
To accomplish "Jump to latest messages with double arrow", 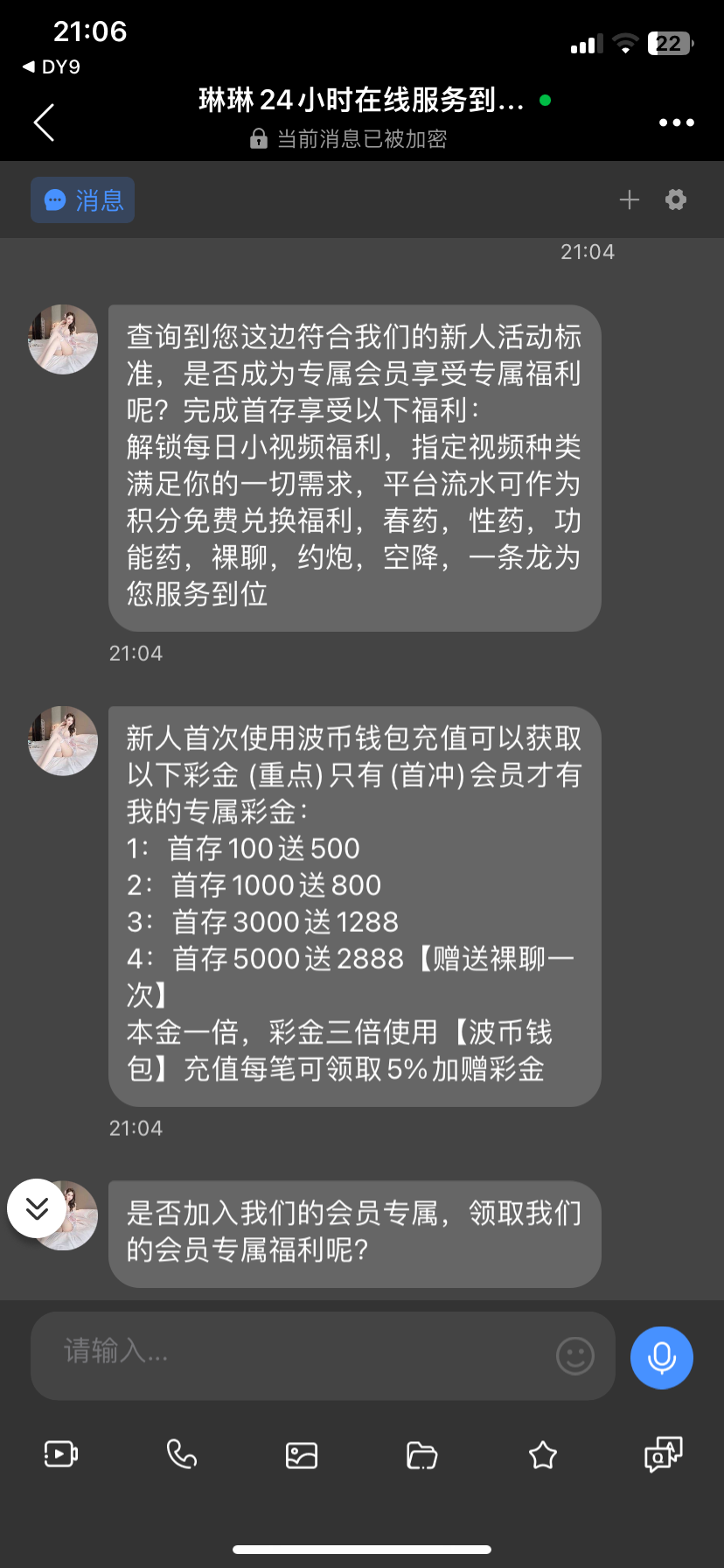I will click(x=37, y=1208).
